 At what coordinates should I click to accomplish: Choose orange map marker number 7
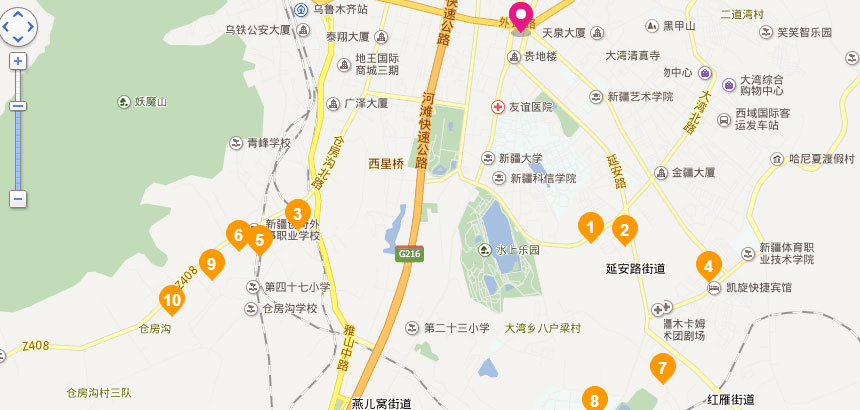[661, 367]
